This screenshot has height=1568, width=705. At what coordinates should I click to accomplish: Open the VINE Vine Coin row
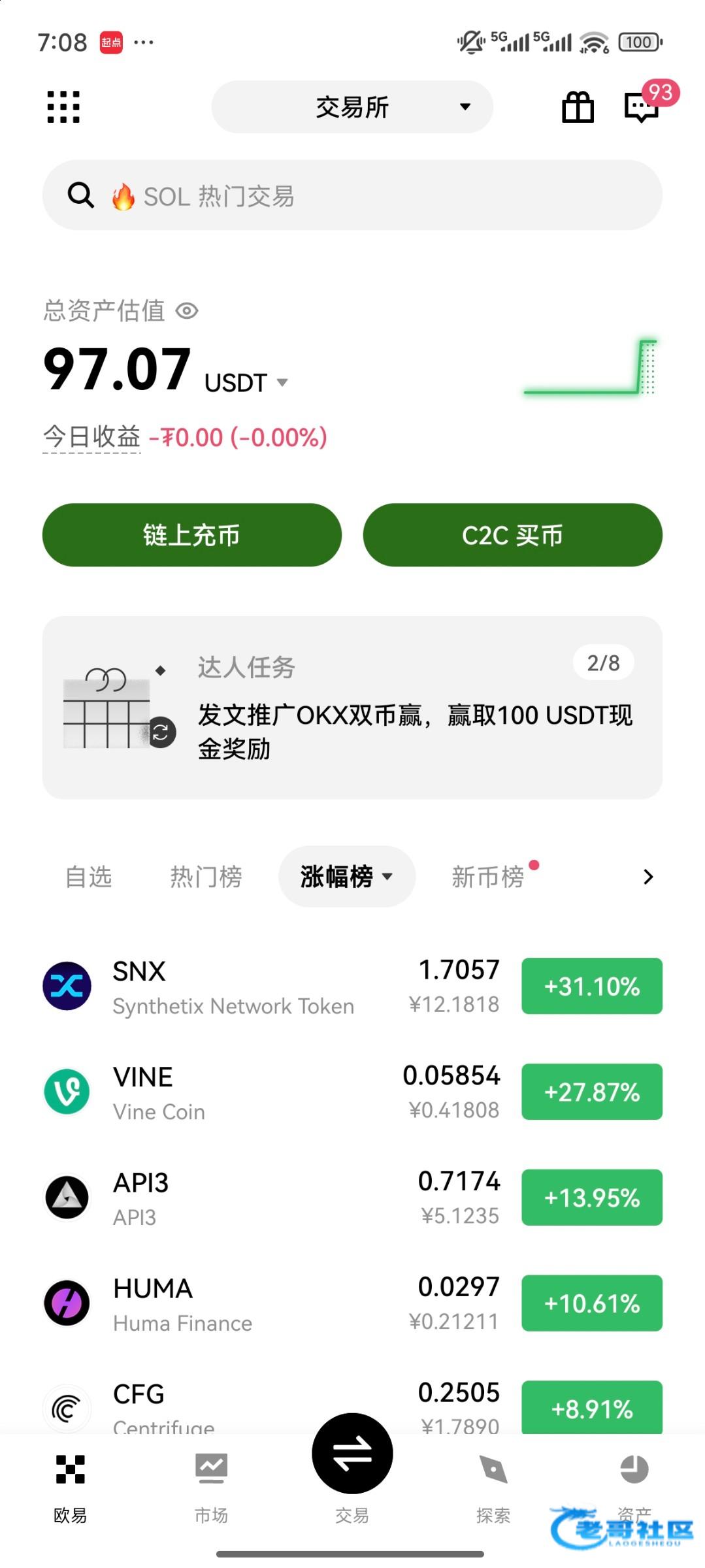[x=261, y=1092]
